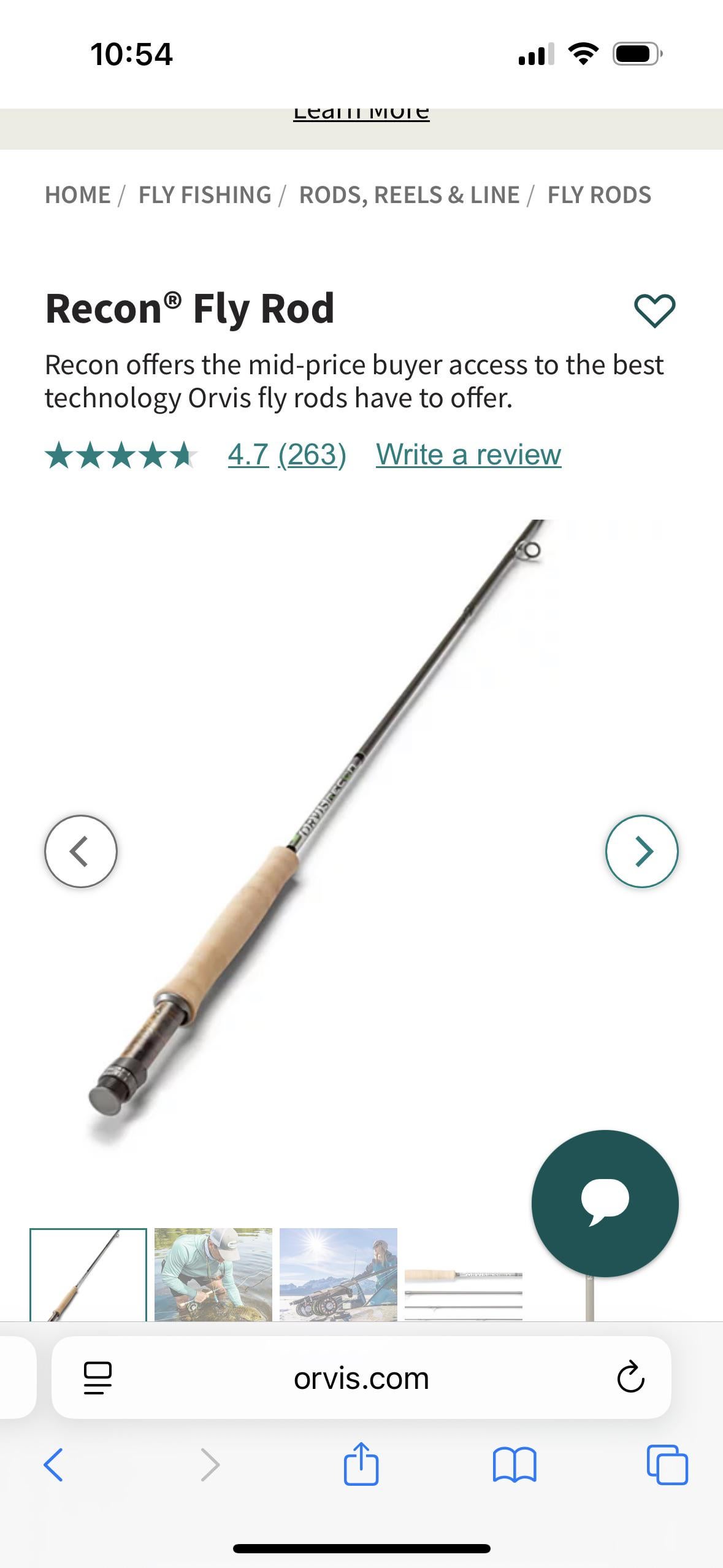Show previous product image arrow
This screenshot has height=1568, width=723.
click(80, 851)
